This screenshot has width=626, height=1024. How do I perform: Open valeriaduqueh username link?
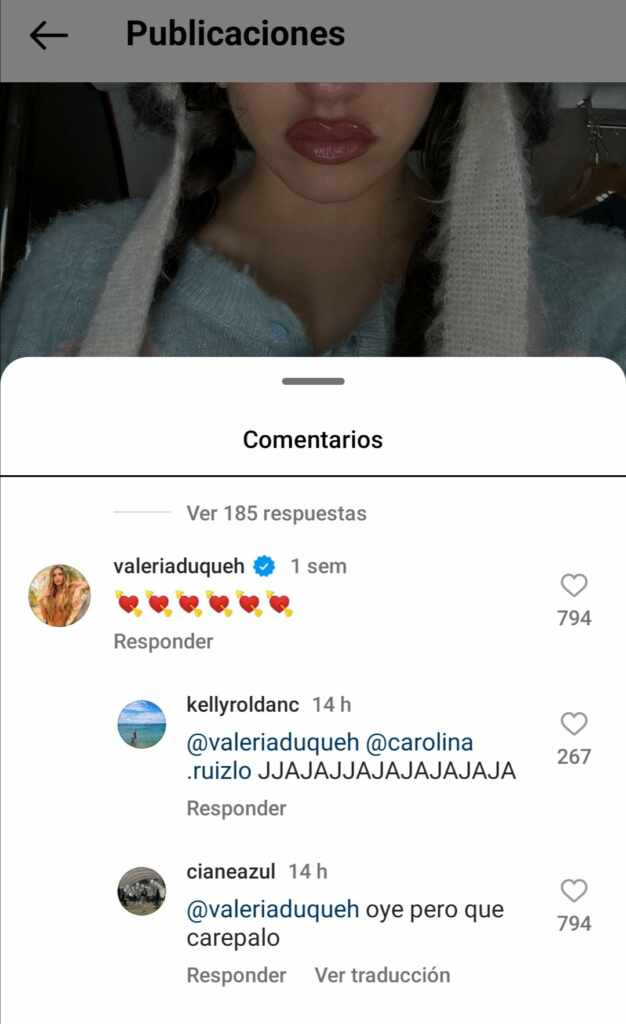click(x=179, y=566)
